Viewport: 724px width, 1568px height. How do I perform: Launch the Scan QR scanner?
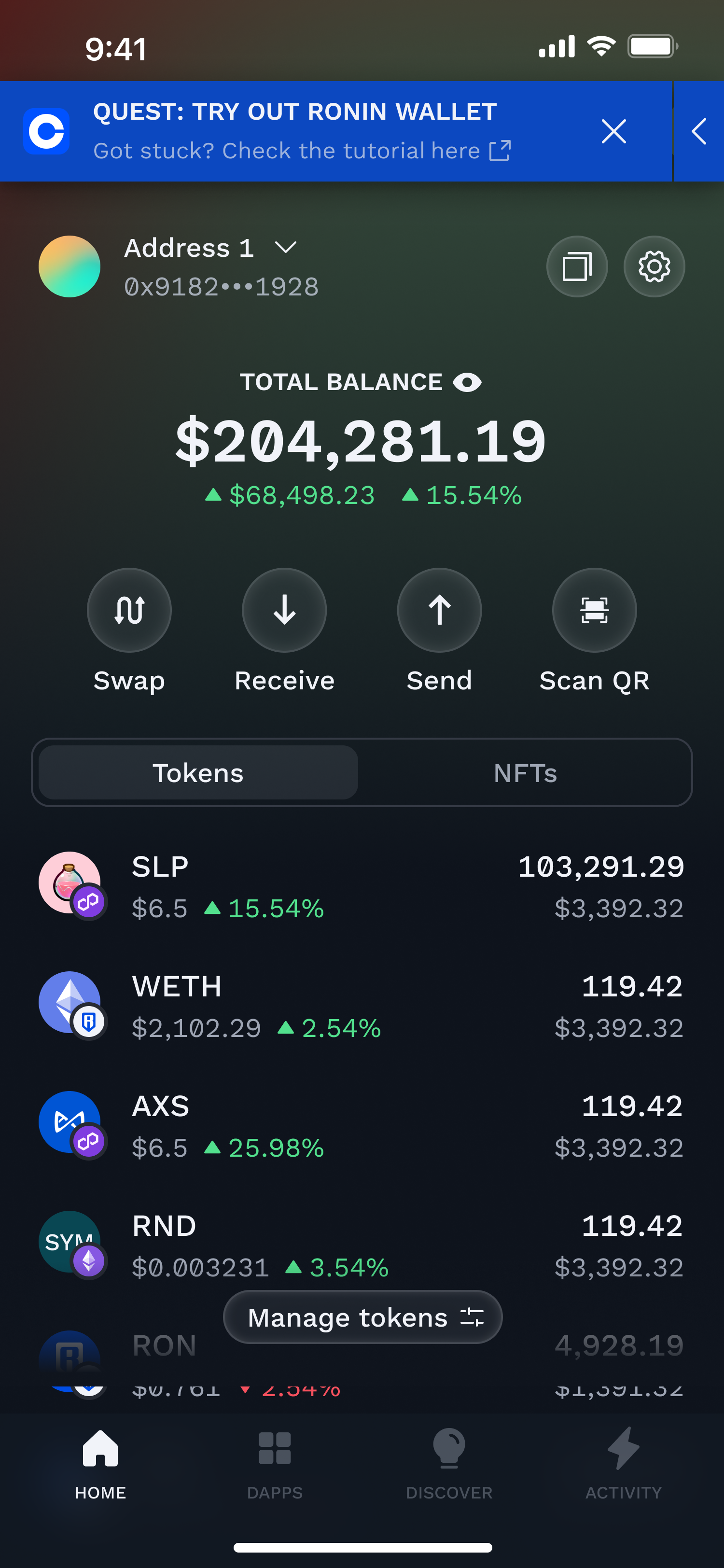(x=594, y=610)
